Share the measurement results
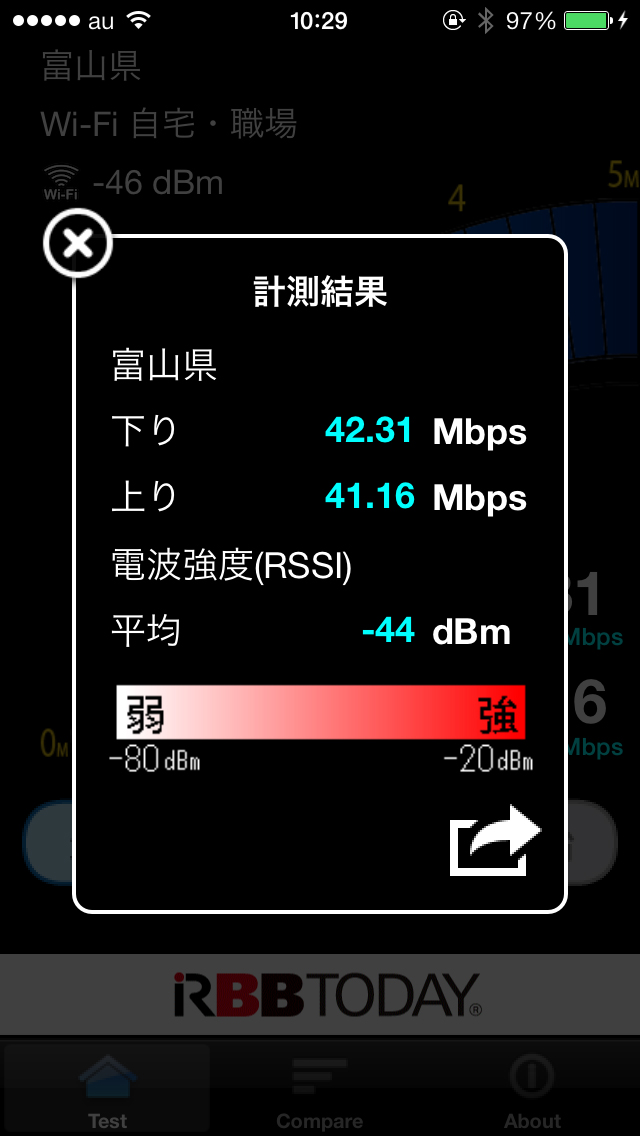The image size is (640, 1136). (x=496, y=840)
